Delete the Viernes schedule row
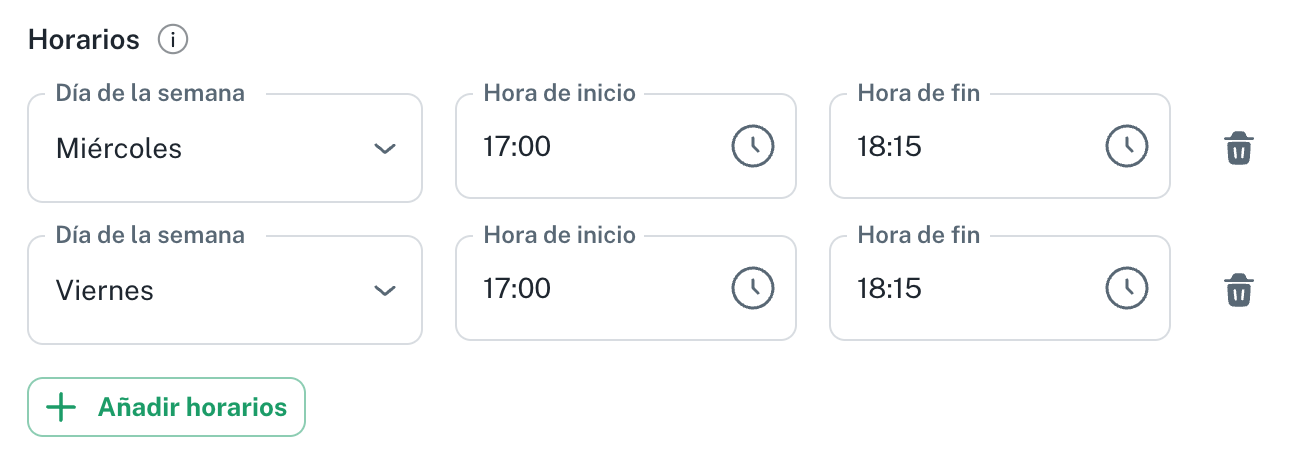This screenshot has height=460, width=1304. click(1239, 290)
